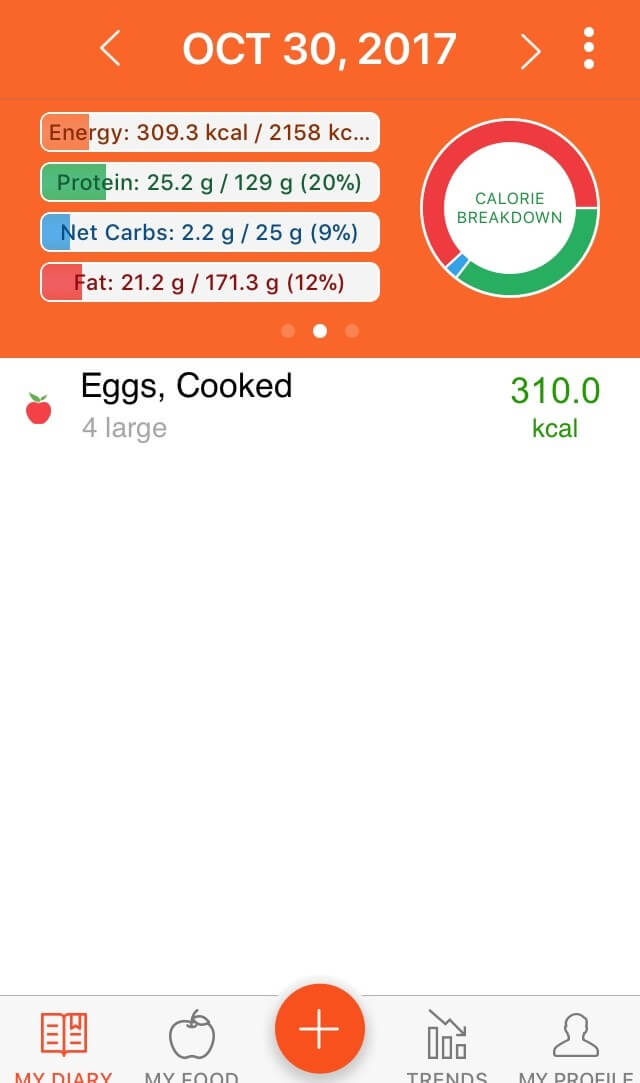Tap the Energy progress bar
The width and height of the screenshot is (640, 1083).
(210, 132)
